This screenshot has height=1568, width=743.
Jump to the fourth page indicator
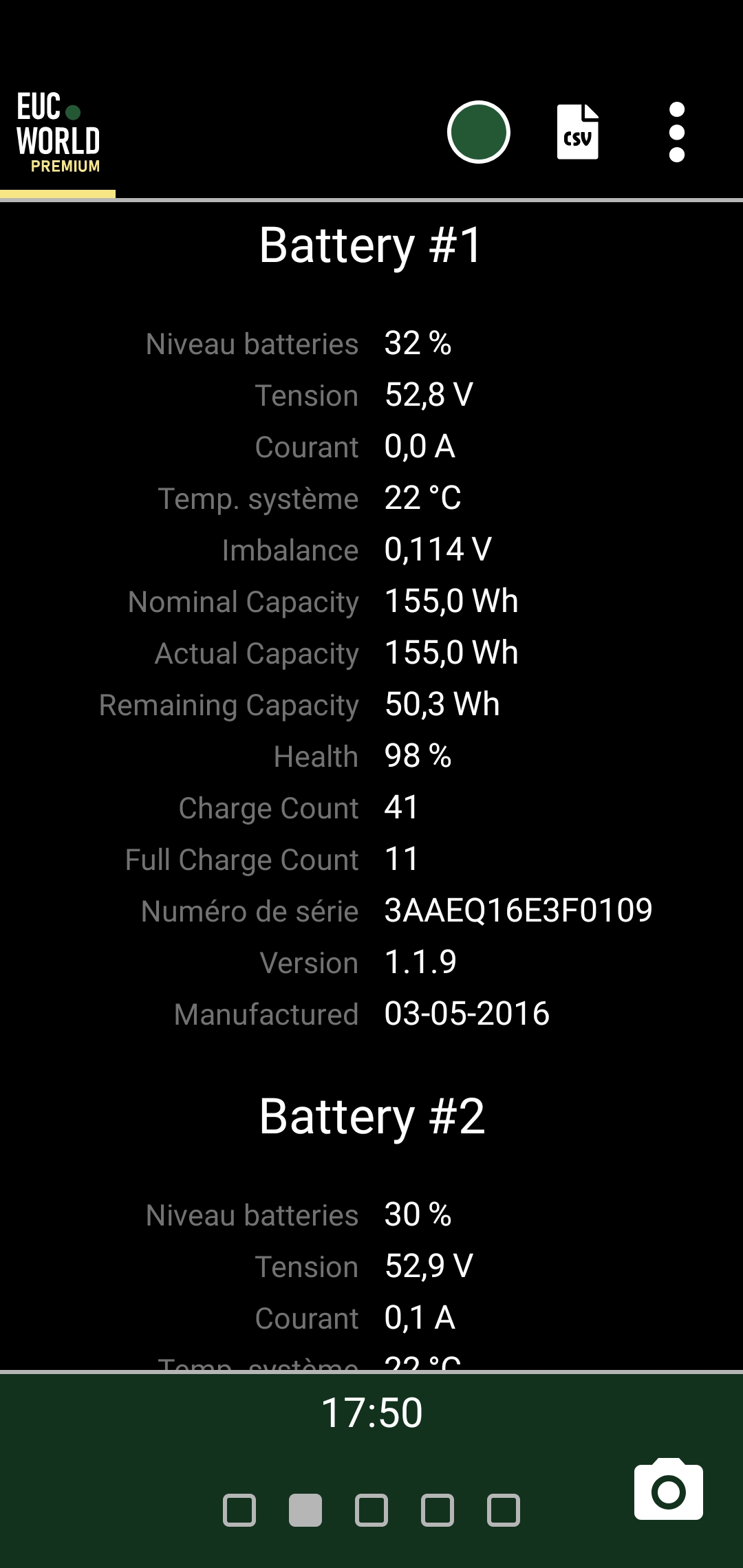[x=438, y=1510]
